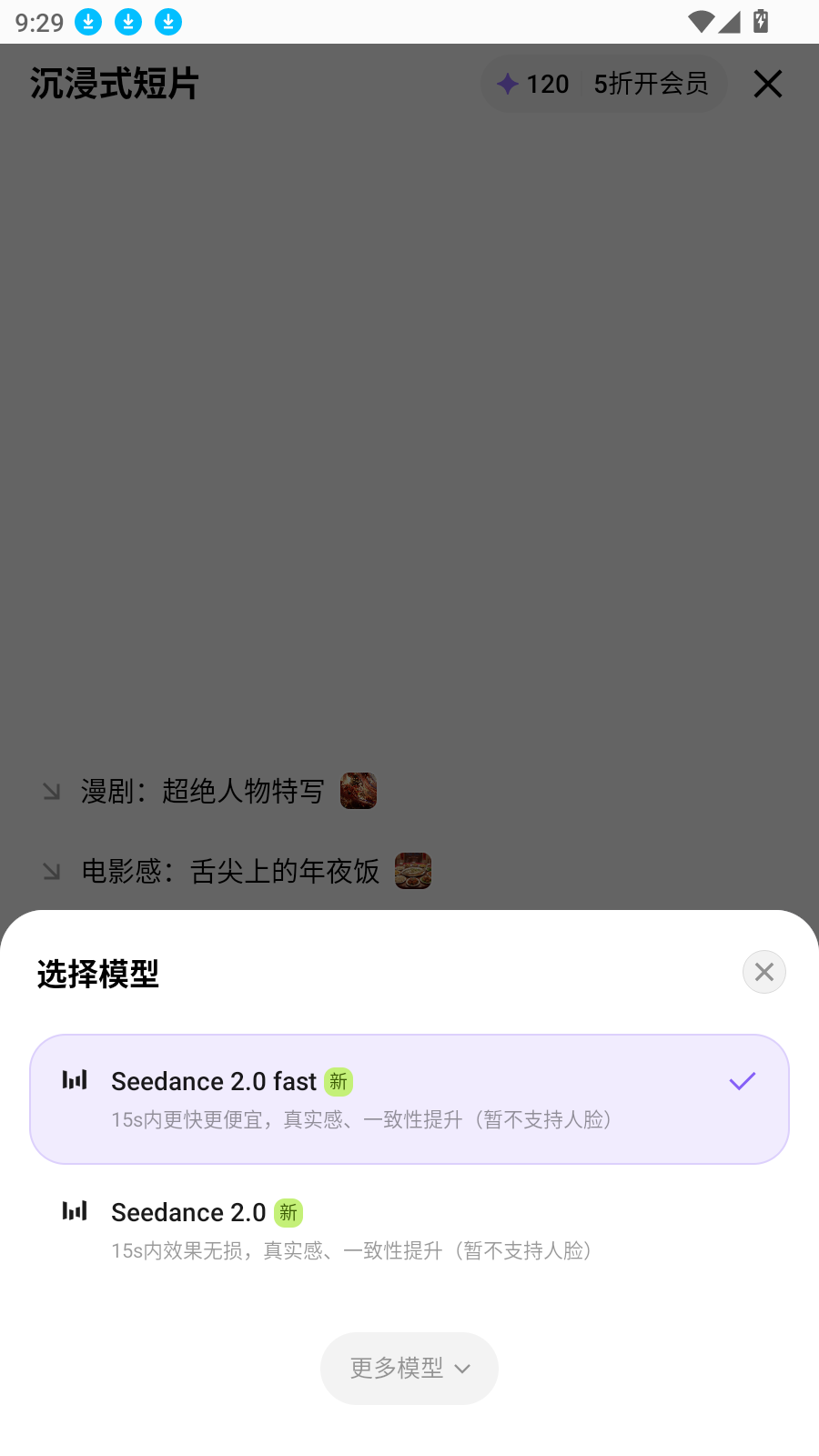819x1456 pixels.
Task: Select the Seedance 2.0 fast model option
Action: (x=409, y=1098)
